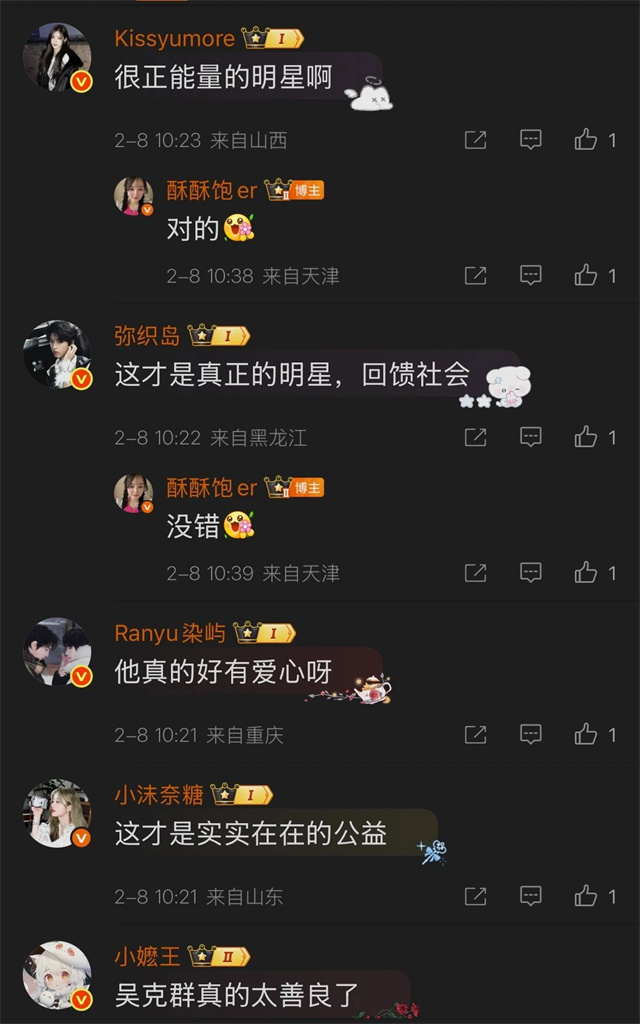
Task: Like Kissyumore's comment
Action: click(586, 140)
